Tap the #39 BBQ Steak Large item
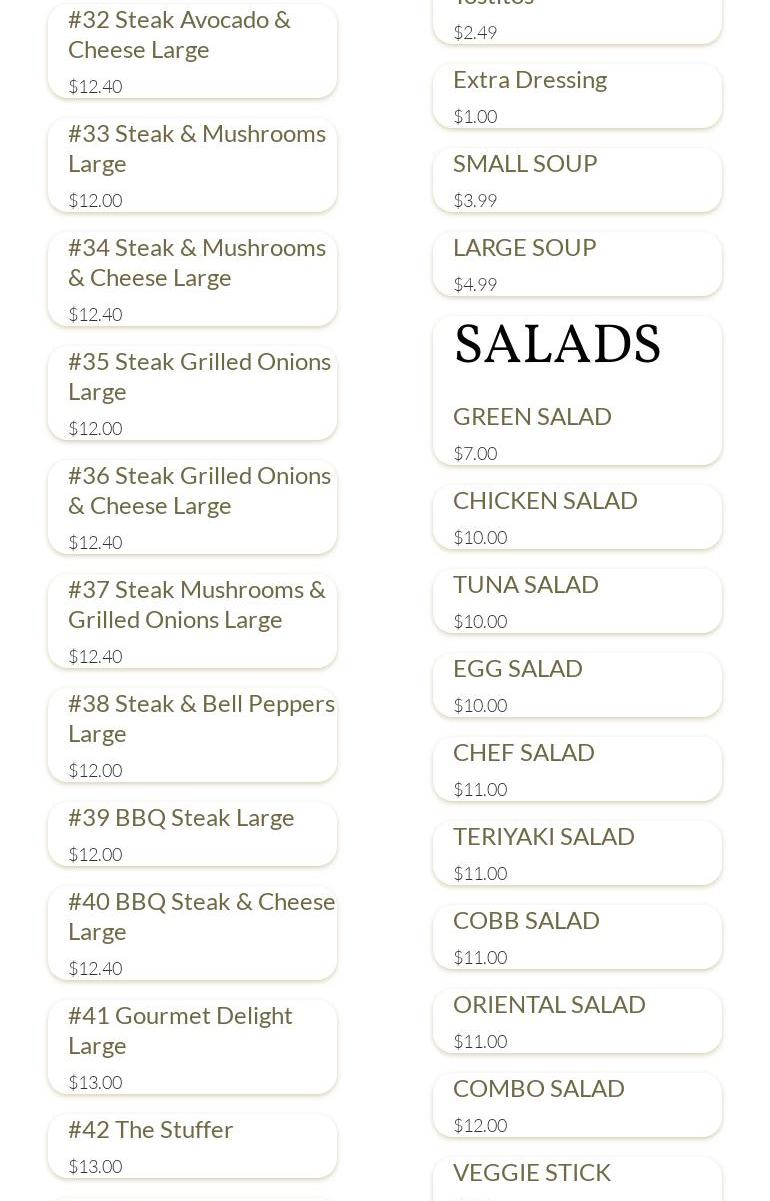The width and height of the screenshot is (770, 1201). point(192,834)
